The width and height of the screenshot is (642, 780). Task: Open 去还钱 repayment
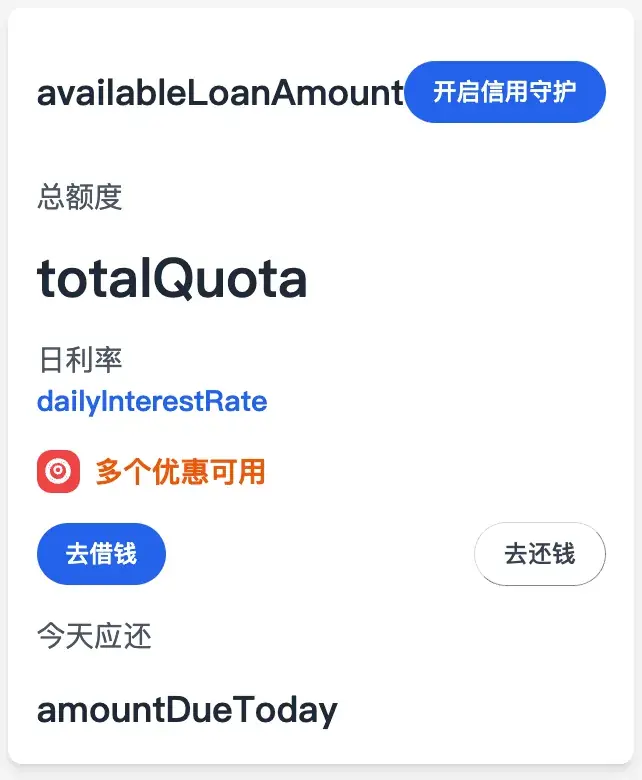coord(539,553)
